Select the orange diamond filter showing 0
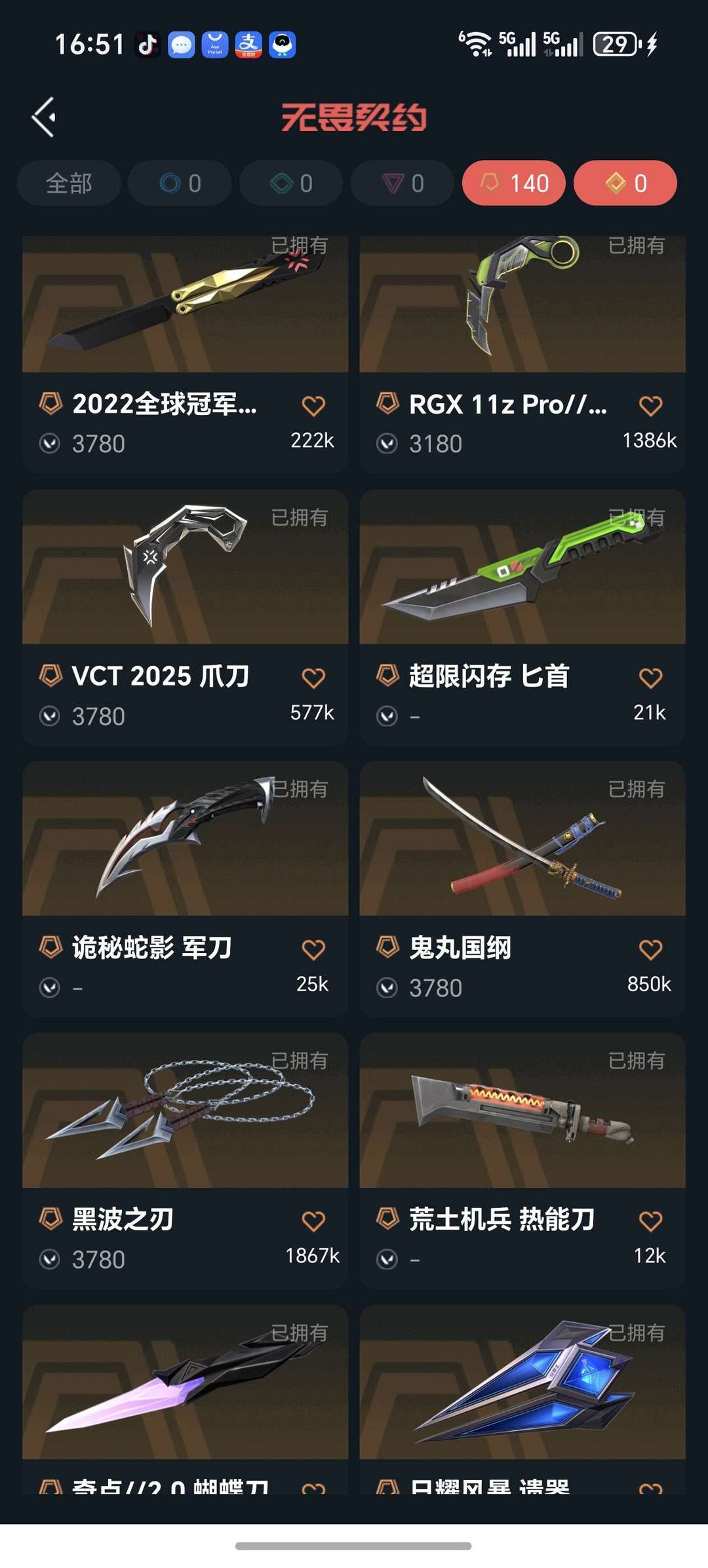708x1568 pixels. click(x=625, y=184)
